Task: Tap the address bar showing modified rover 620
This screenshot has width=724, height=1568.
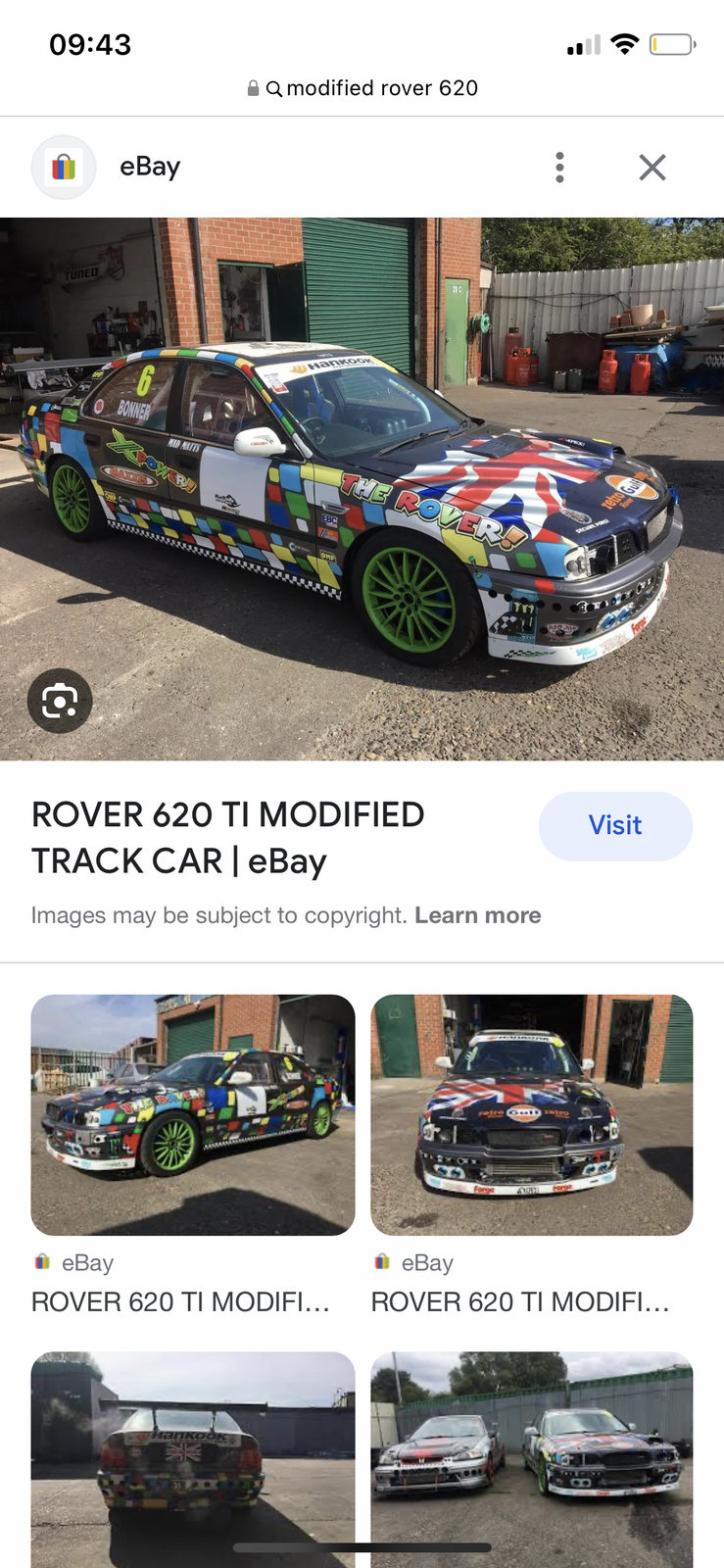Action: (362, 88)
